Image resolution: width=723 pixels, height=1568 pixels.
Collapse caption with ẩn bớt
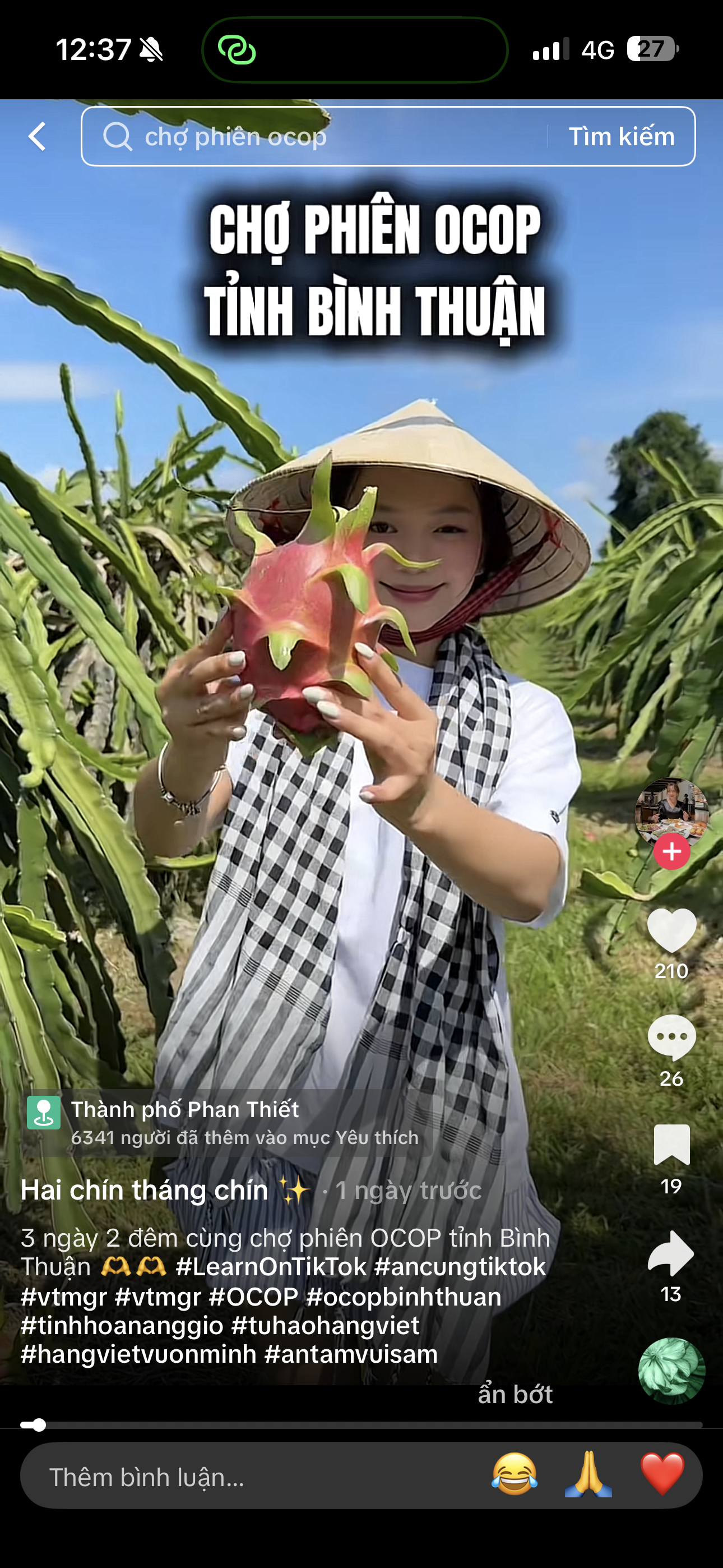[515, 1395]
